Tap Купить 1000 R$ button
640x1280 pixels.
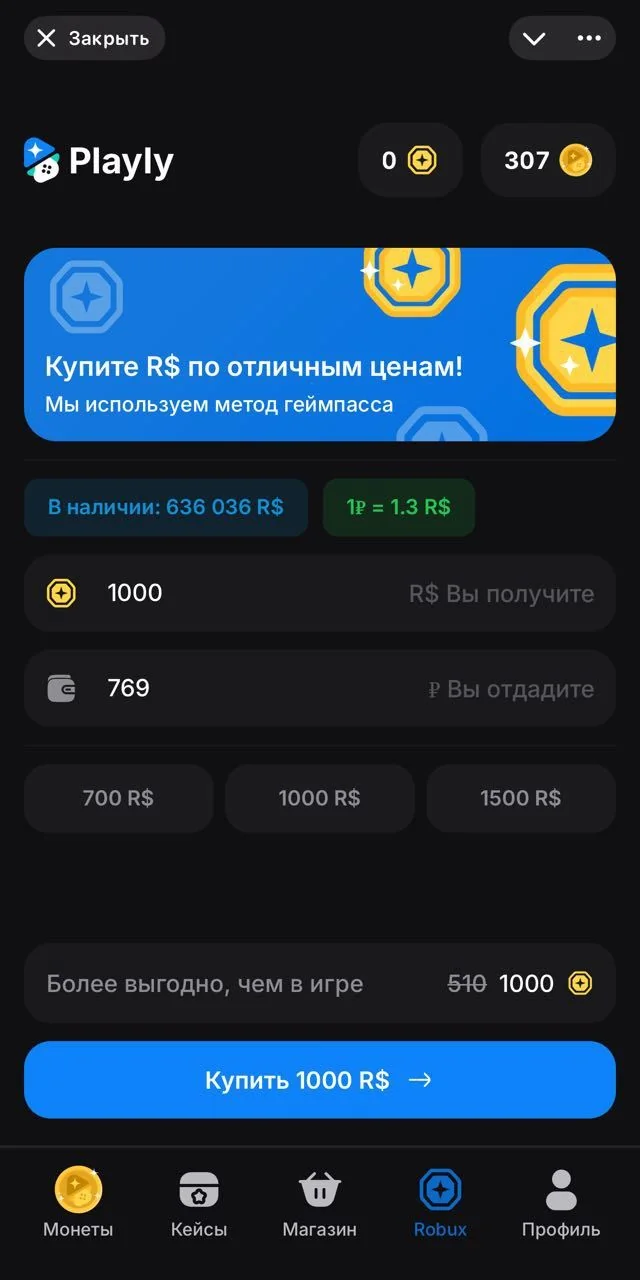(320, 1080)
